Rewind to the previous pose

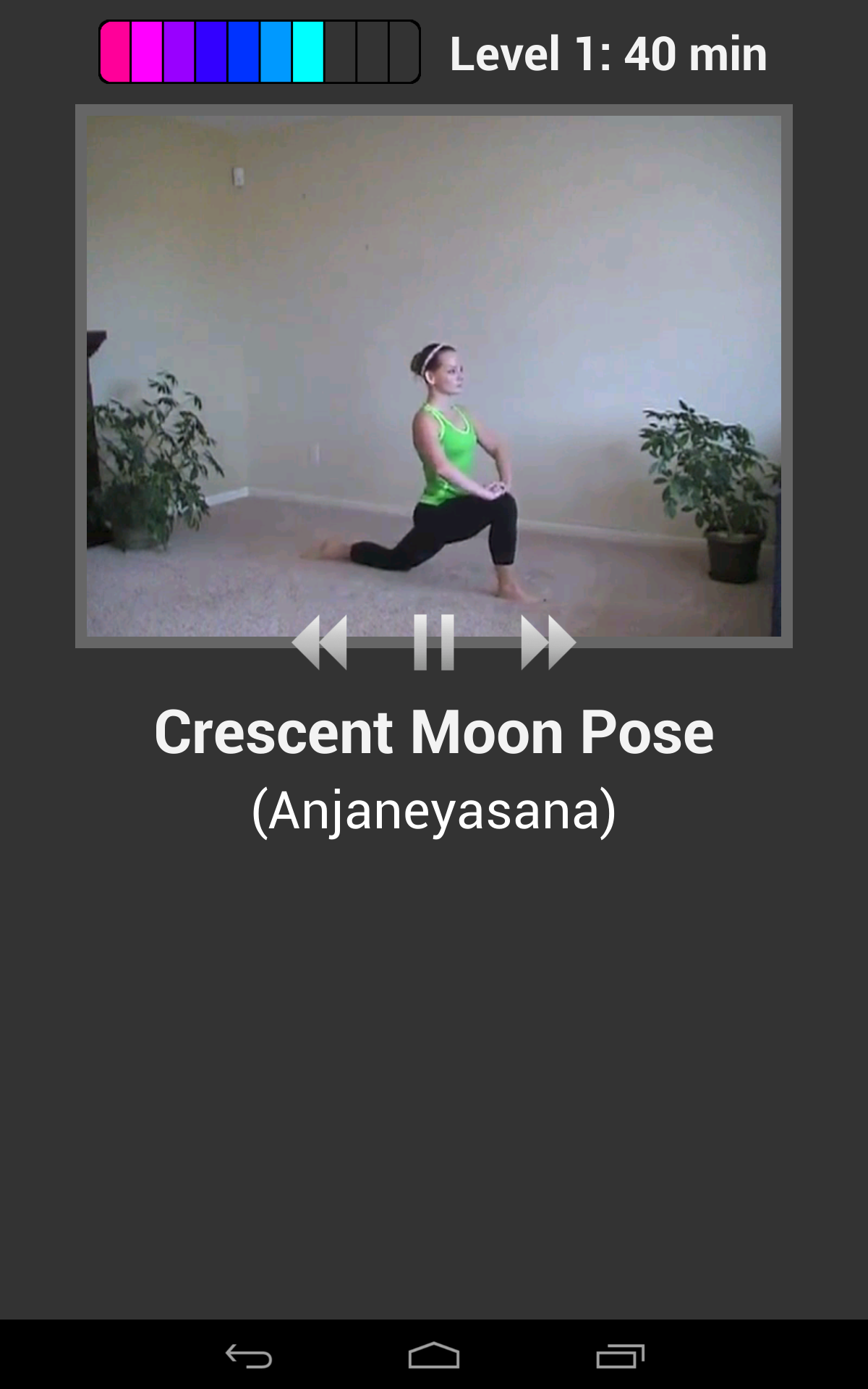tap(320, 642)
